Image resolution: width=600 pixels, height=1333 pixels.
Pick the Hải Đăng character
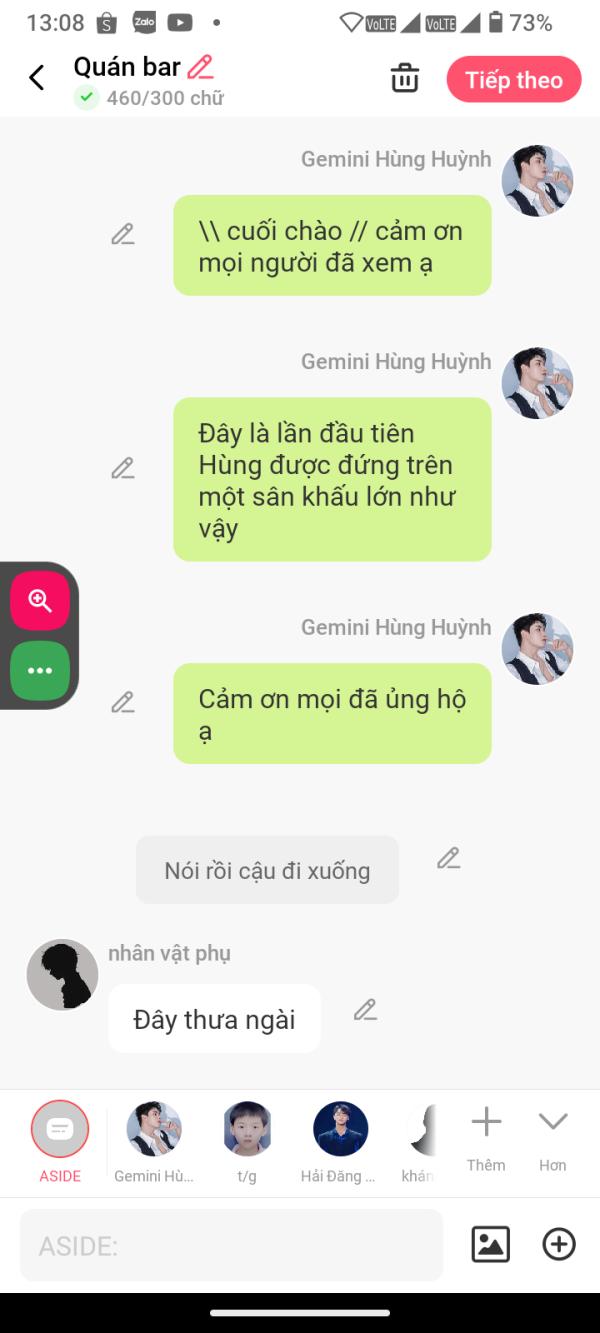click(x=340, y=1142)
